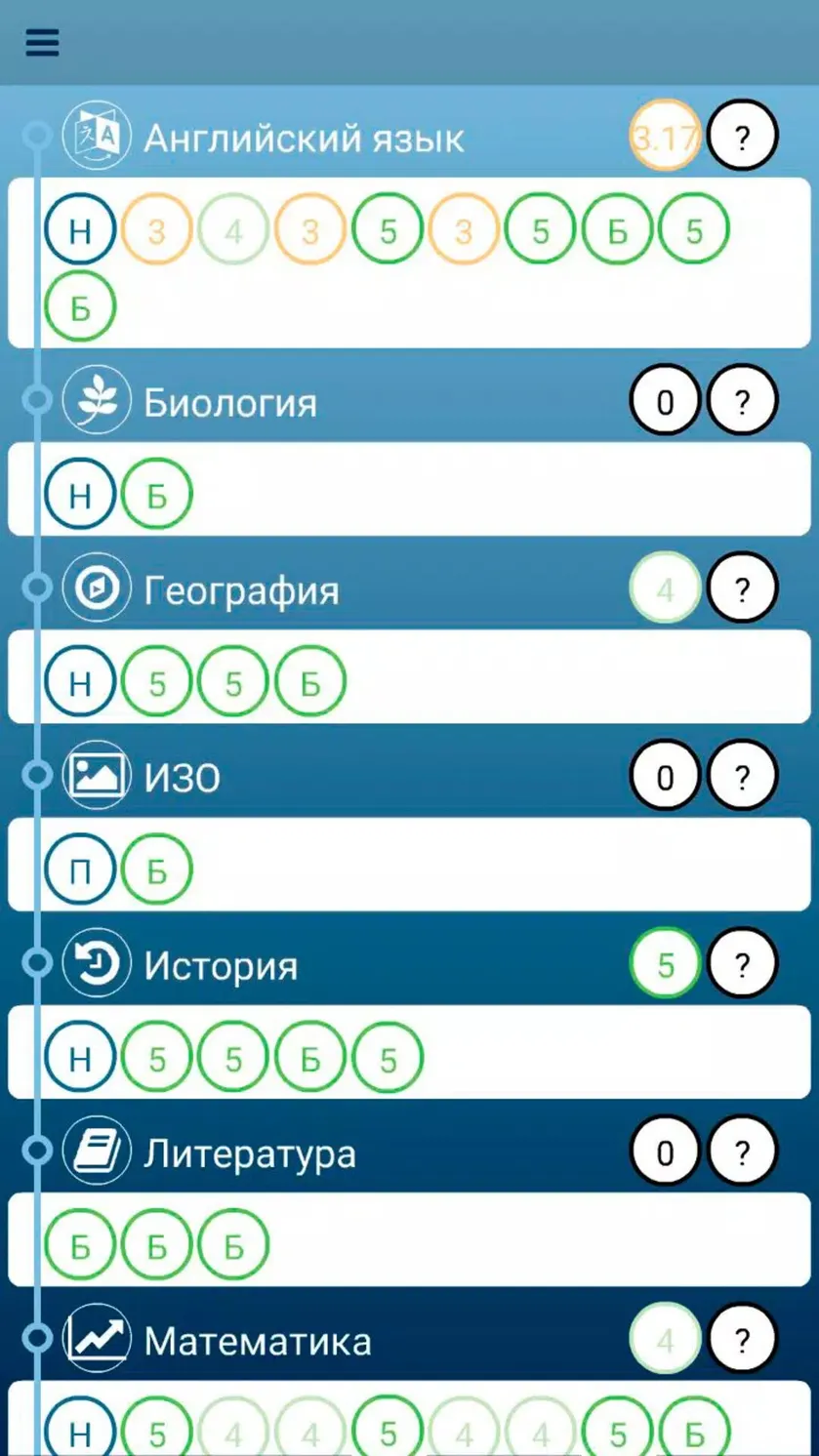
Task: Tap the question mark next to География
Action: tap(742, 588)
